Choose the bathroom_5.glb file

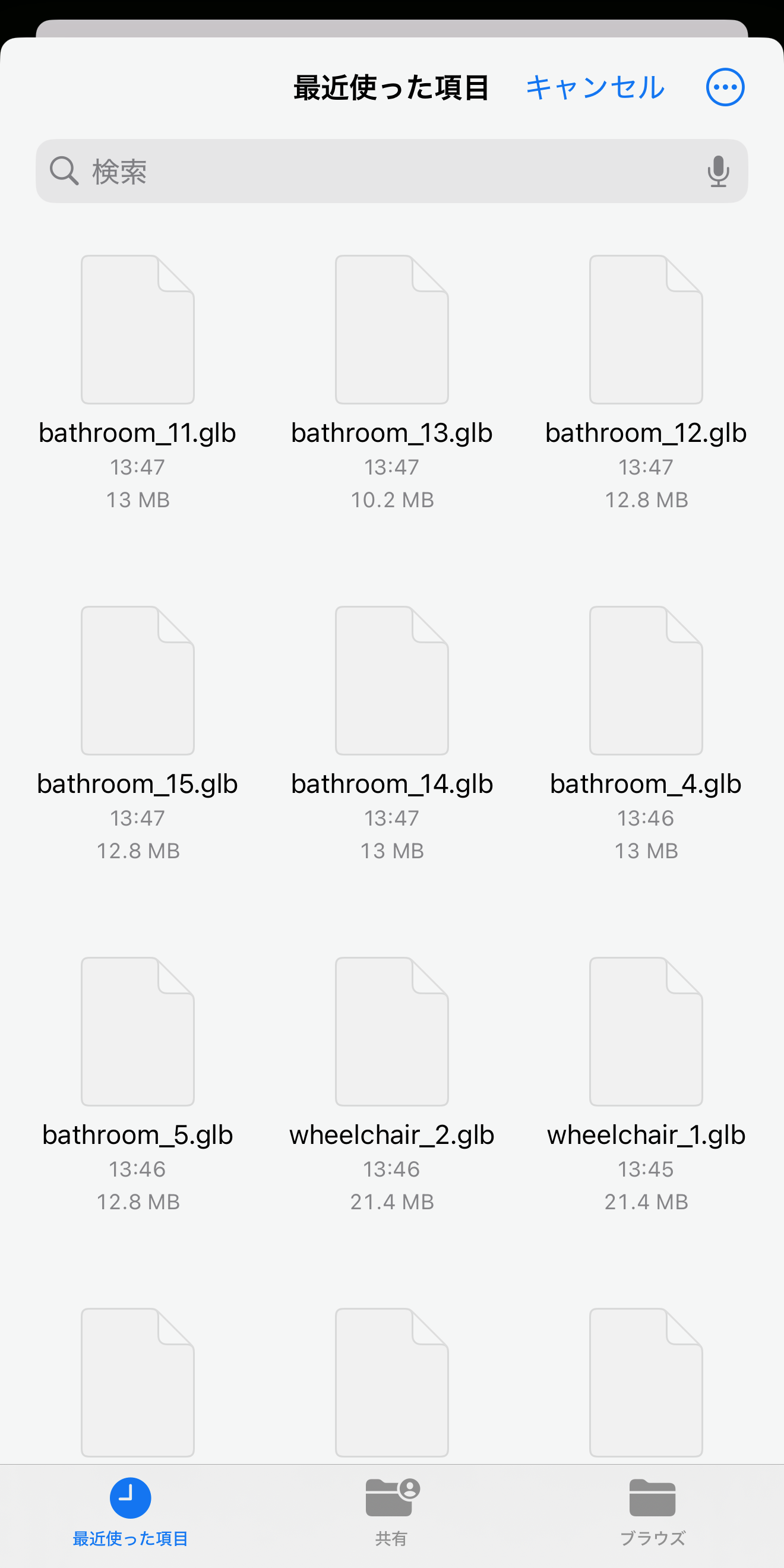pos(138,1031)
